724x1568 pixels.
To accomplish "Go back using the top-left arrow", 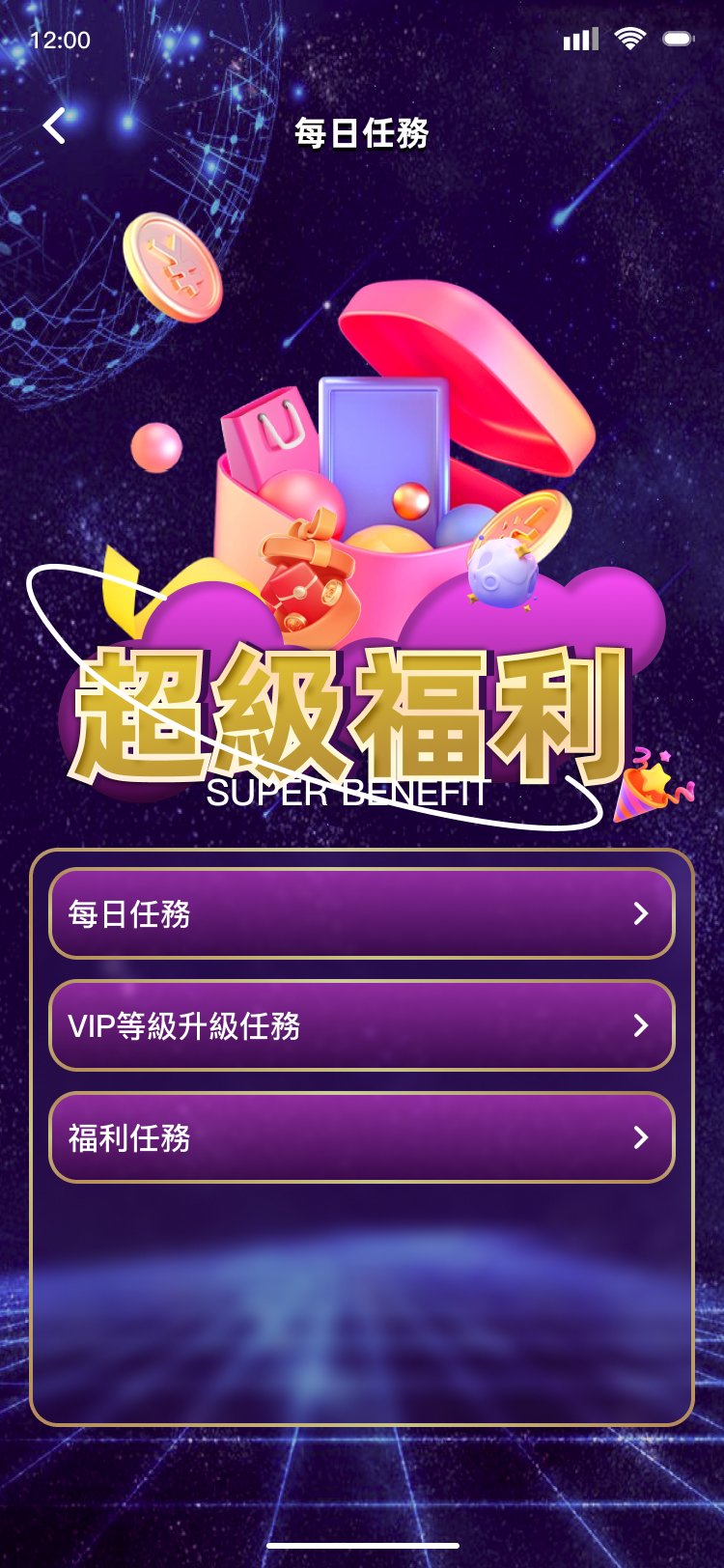I will (x=55, y=126).
